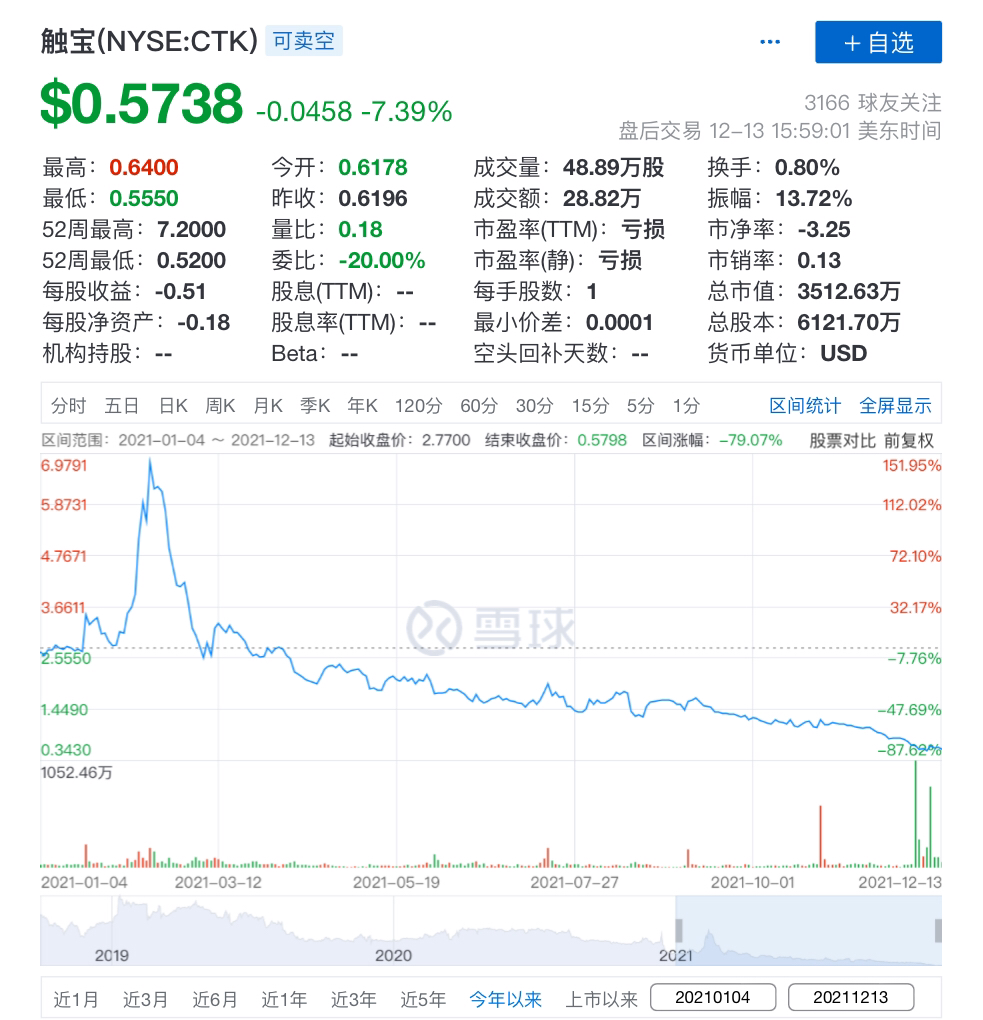Select the 上市以来 range
Viewport: 983px width, 1020px height.
[601, 998]
